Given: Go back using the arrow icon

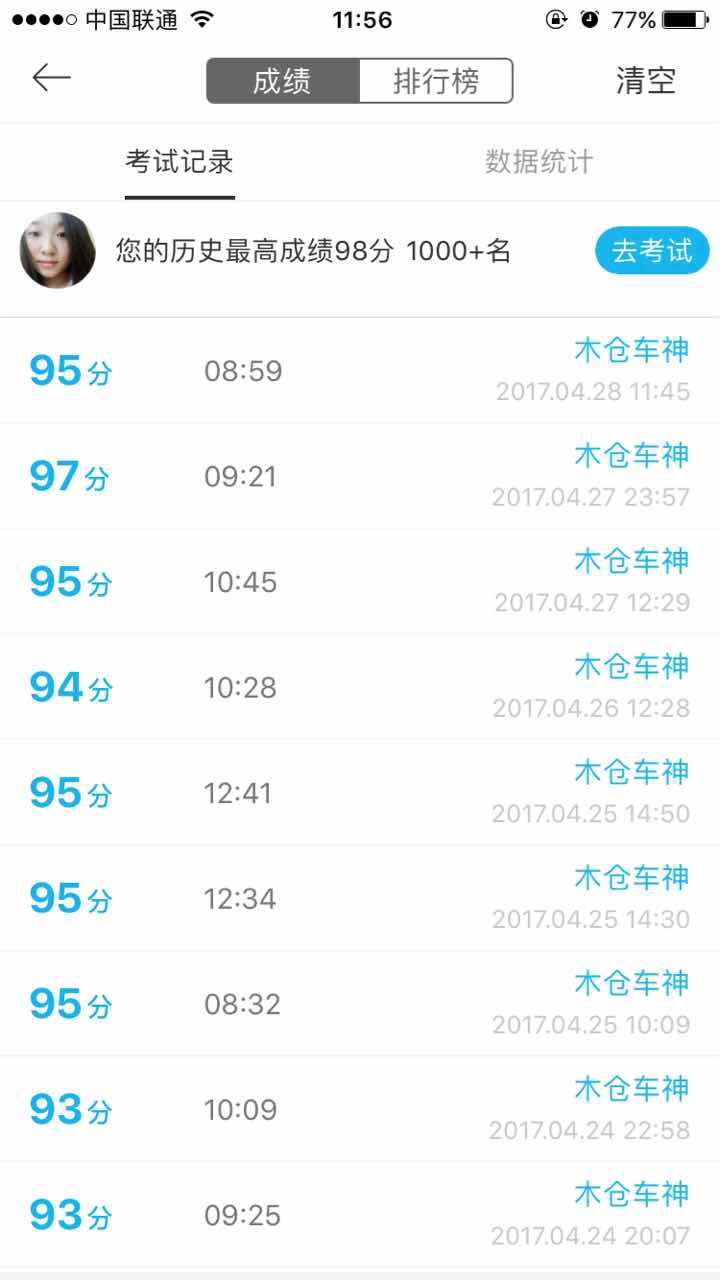Looking at the screenshot, I should pyautogui.click(x=51, y=78).
